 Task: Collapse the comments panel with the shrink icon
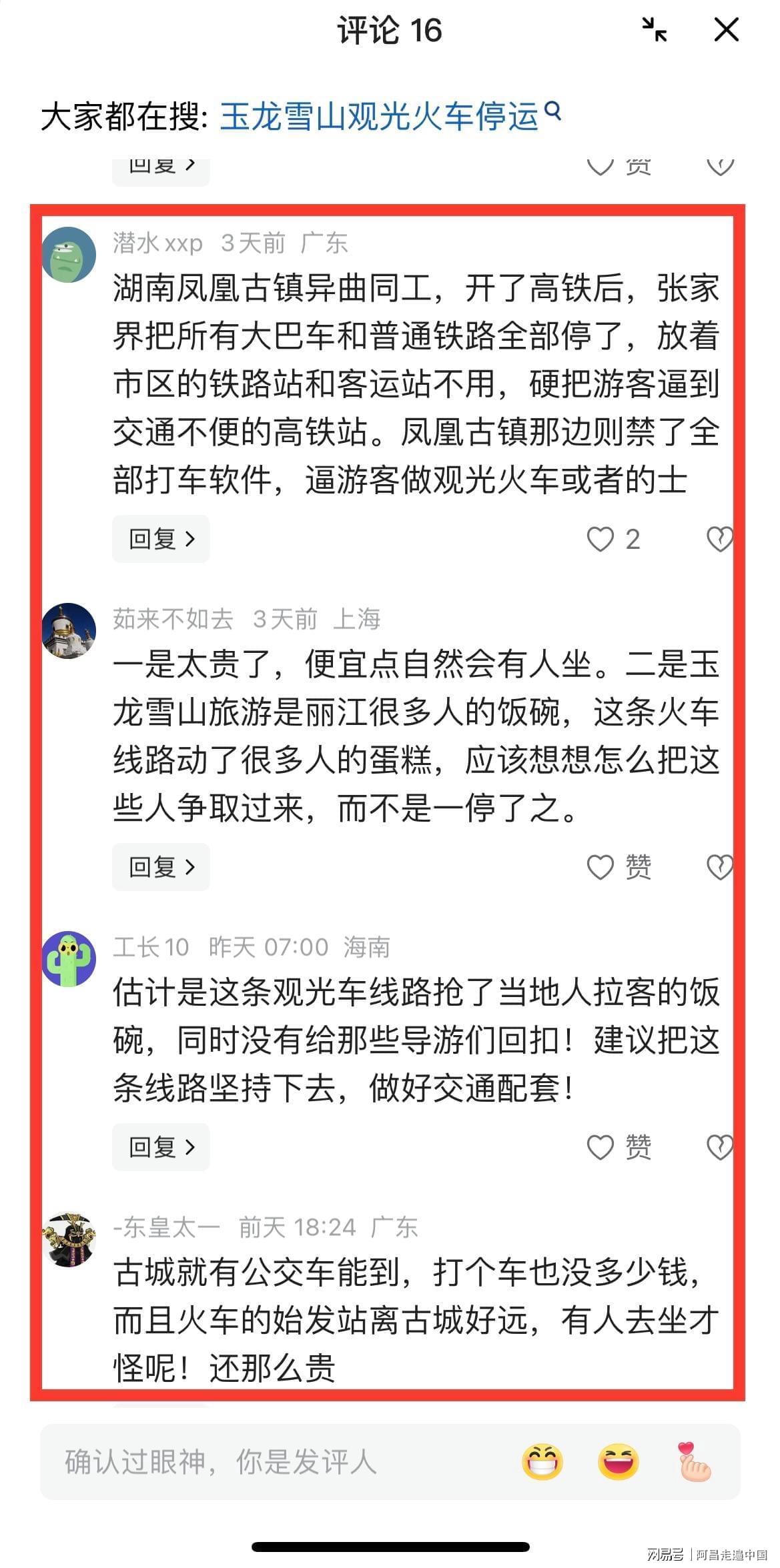(x=654, y=30)
